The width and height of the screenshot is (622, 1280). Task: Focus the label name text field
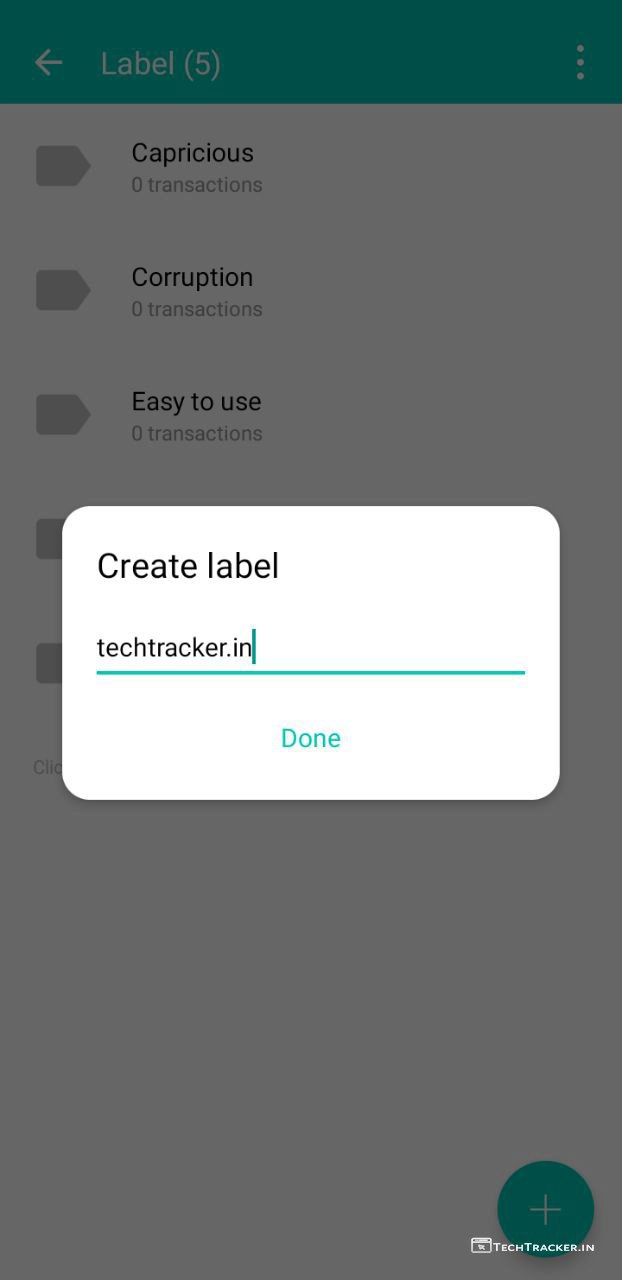coord(310,648)
